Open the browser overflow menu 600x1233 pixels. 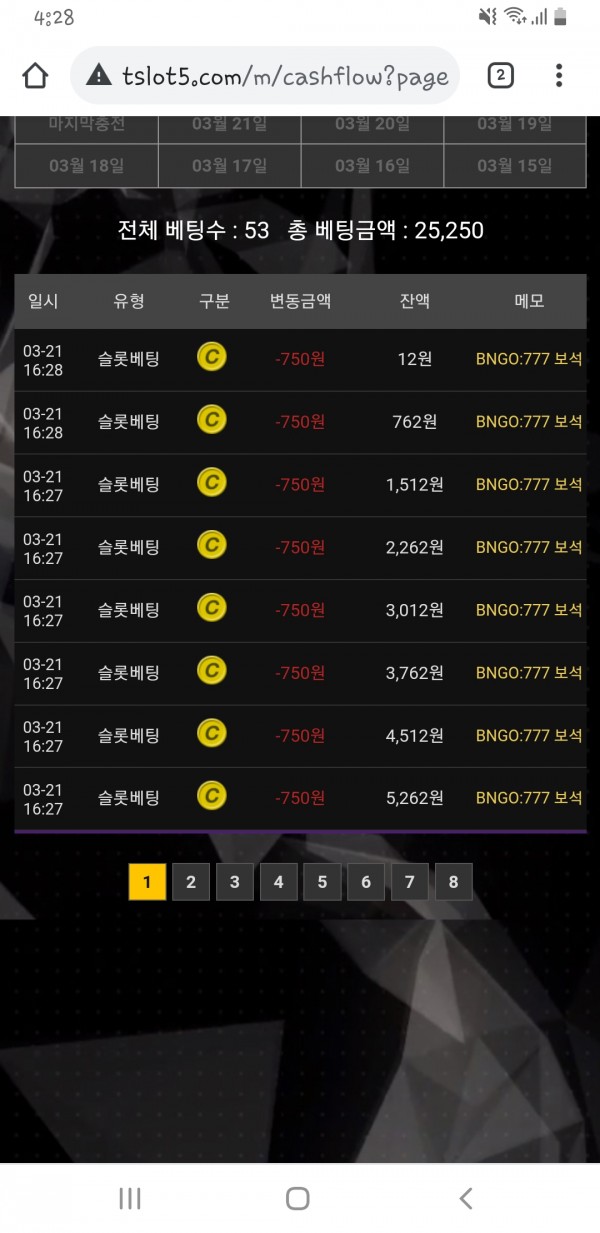pyautogui.click(x=559, y=76)
